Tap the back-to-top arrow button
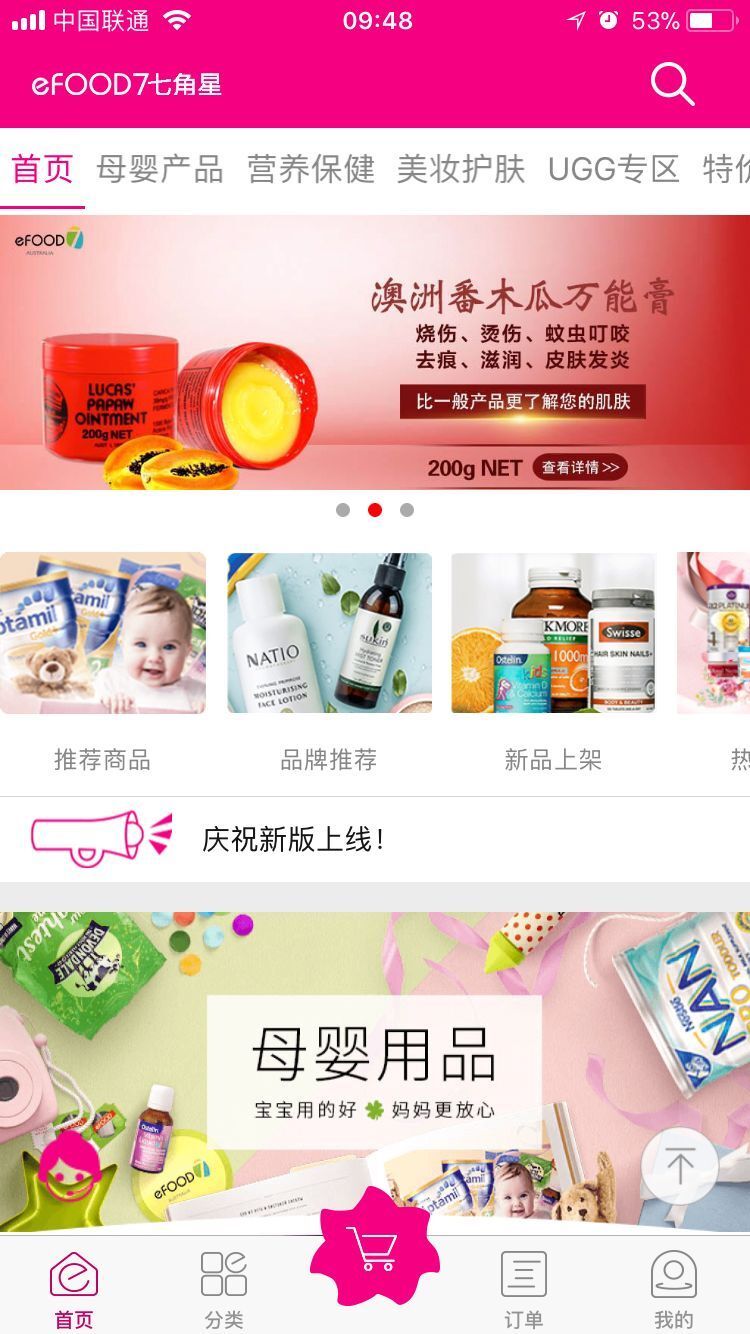Screen dimensions: 750x1334 [x=680, y=1166]
